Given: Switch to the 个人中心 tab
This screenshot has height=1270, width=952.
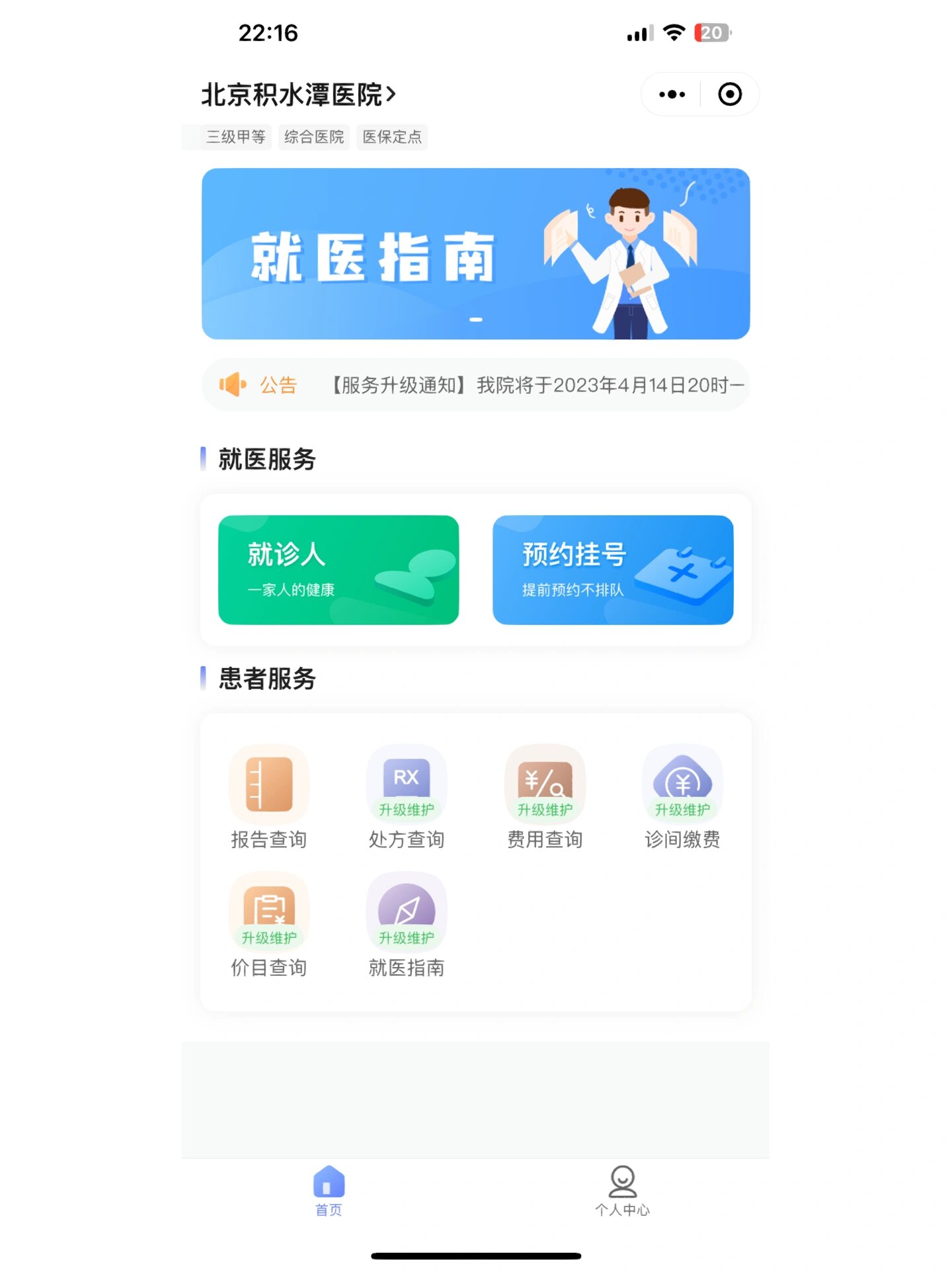Looking at the screenshot, I should click(x=622, y=1191).
